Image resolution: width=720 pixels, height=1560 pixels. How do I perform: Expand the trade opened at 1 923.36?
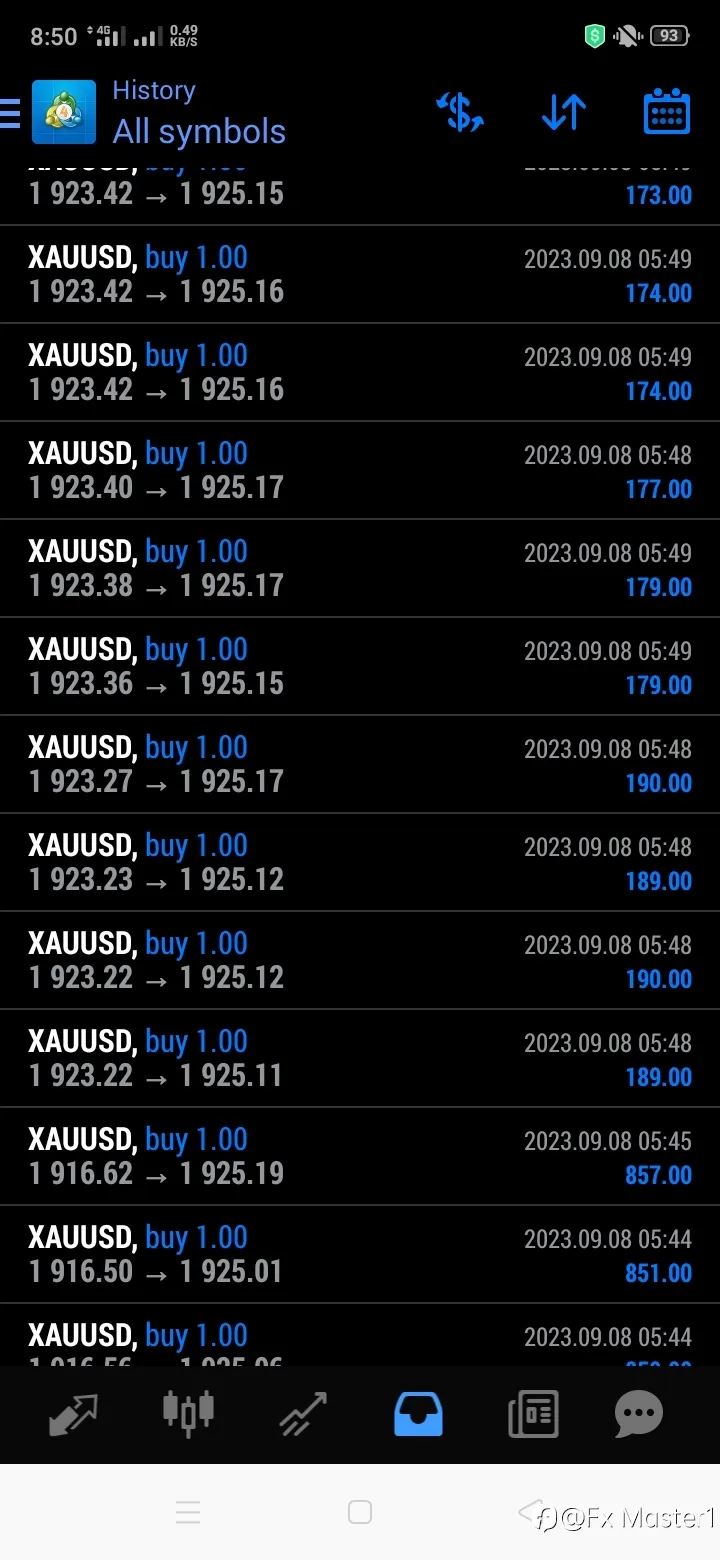click(360, 666)
